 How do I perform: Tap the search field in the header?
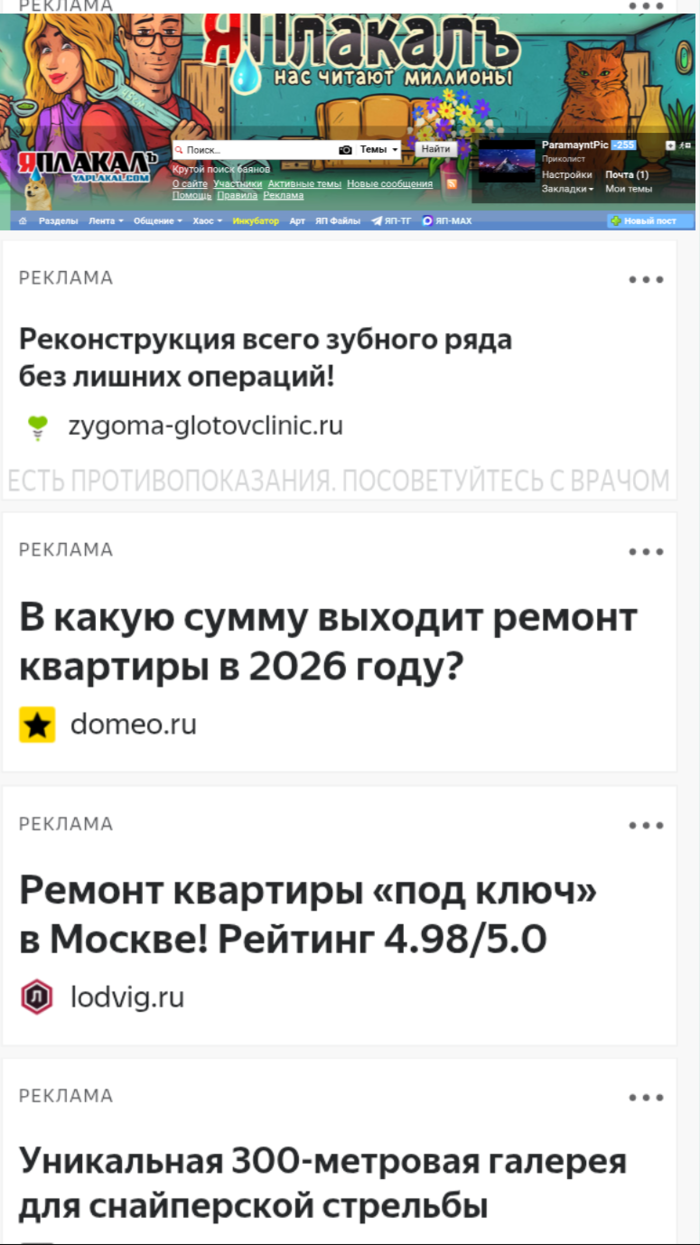pyautogui.click(x=255, y=149)
